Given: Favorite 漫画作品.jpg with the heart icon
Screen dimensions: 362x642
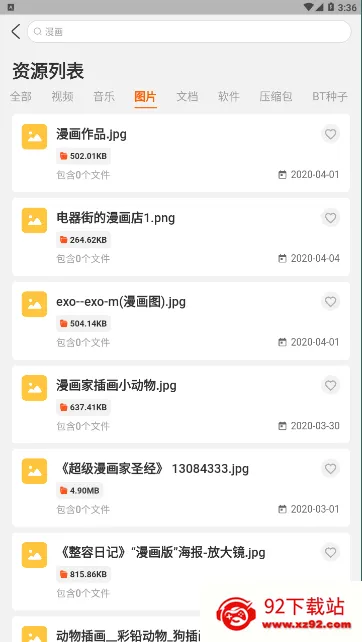Looking at the screenshot, I should coord(330,134).
